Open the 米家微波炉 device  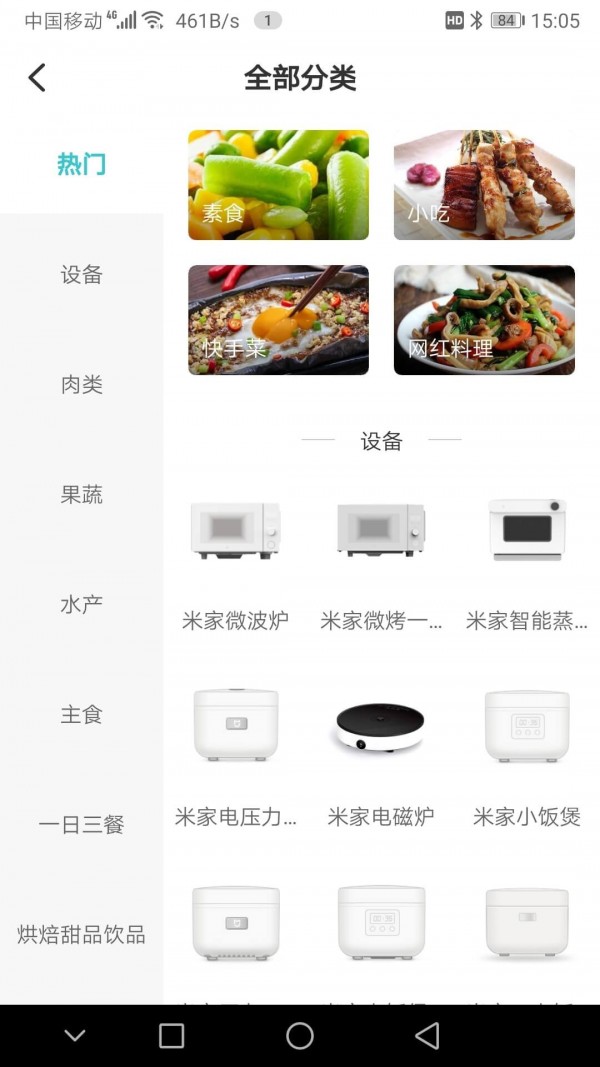click(x=235, y=560)
